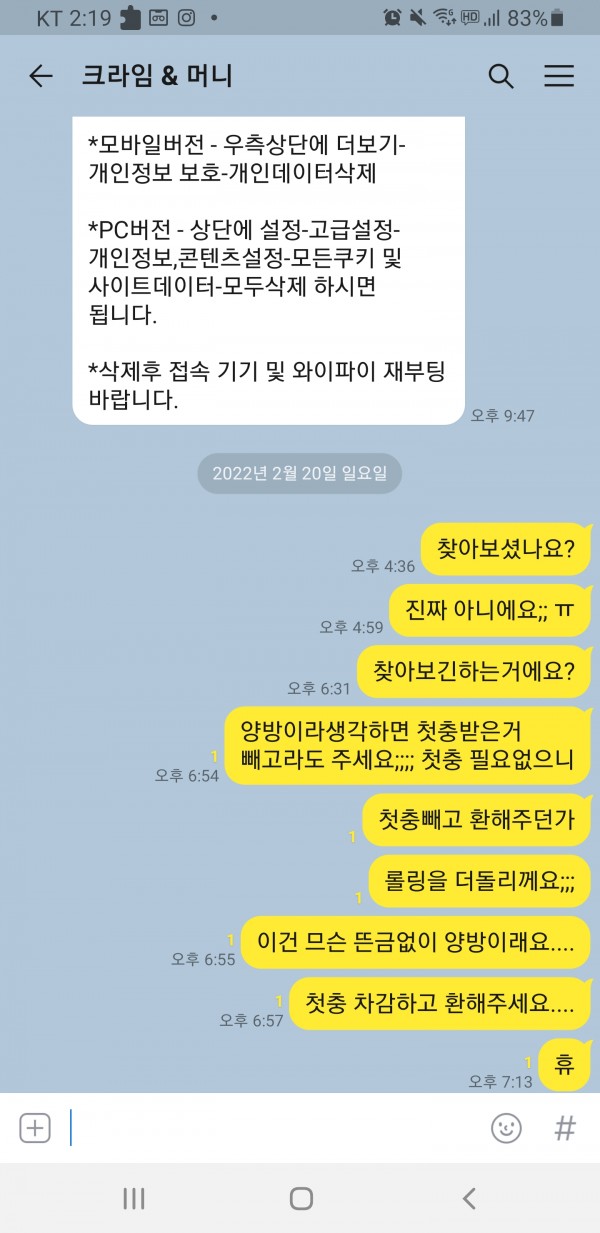Screen dimensions: 600x1233
Task: Tap the hashtag search icon
Action: (x=565, y=1128)
